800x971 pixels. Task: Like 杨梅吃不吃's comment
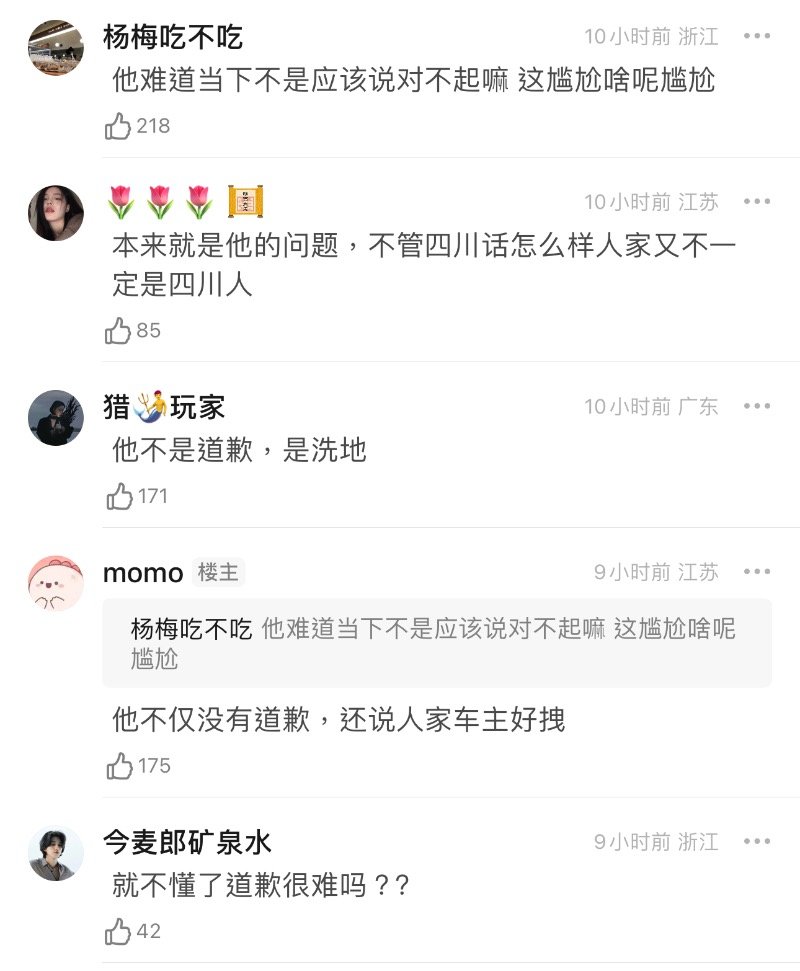(x=119, y=126)
